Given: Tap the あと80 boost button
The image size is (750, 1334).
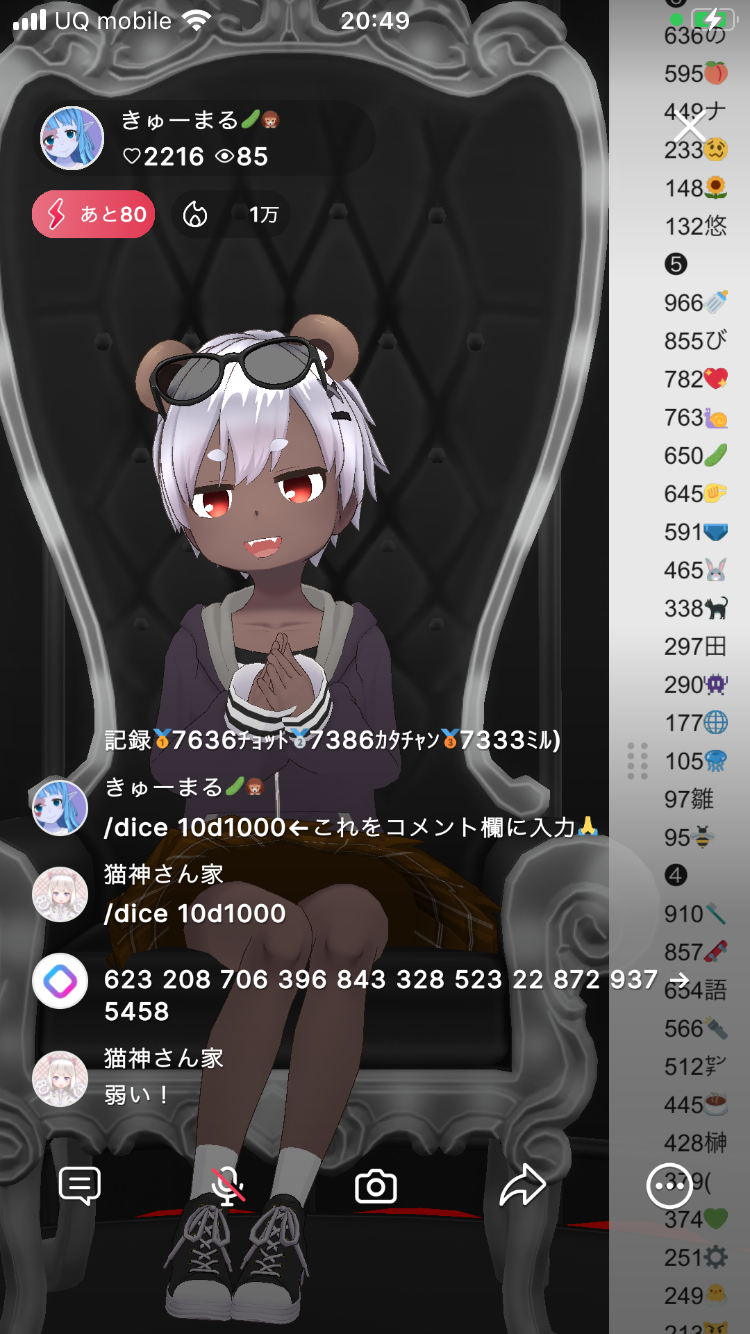Looking at the screenshot, I should pos(94,214).
